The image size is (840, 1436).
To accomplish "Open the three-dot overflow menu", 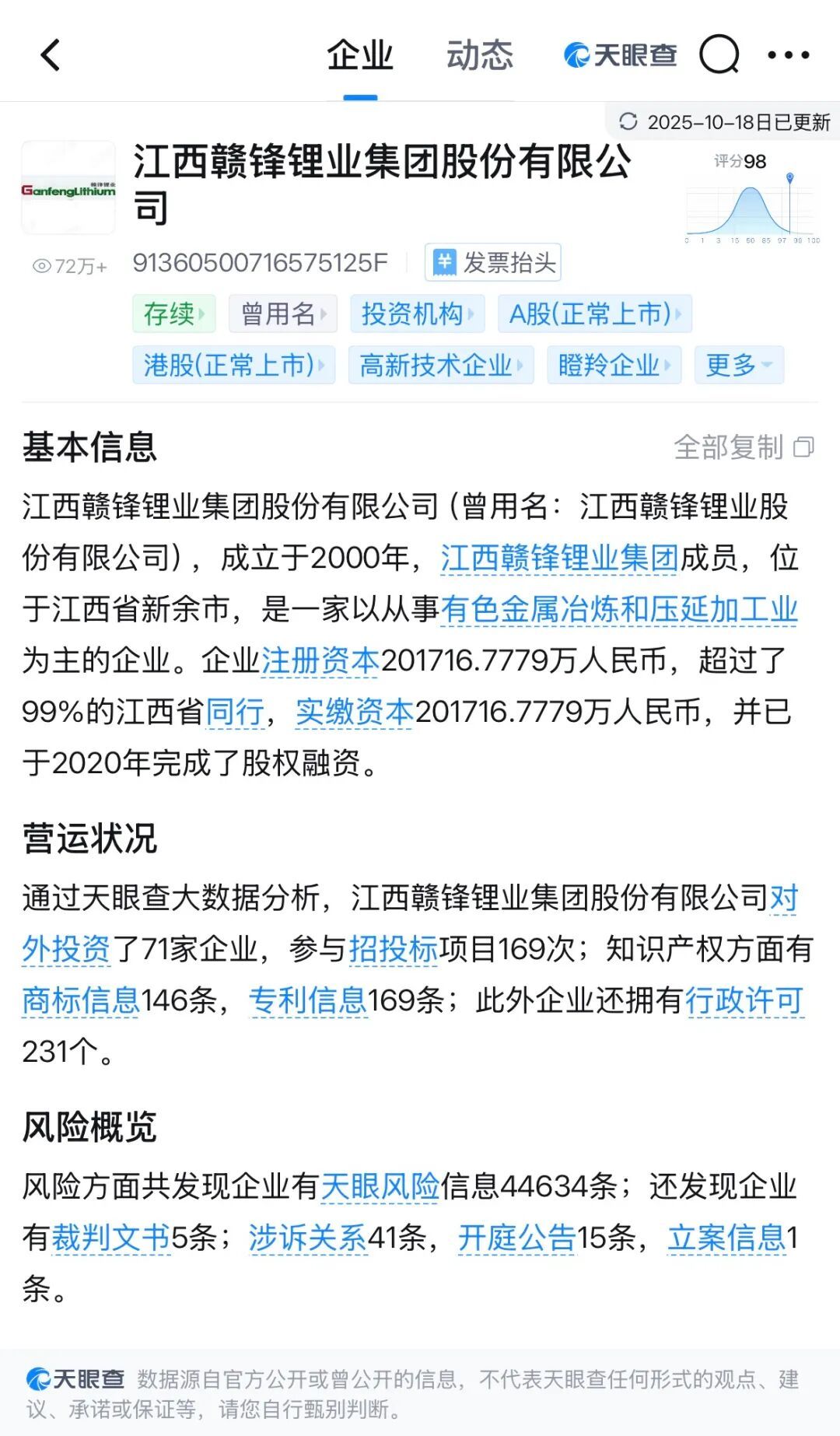I will point(788,55).
